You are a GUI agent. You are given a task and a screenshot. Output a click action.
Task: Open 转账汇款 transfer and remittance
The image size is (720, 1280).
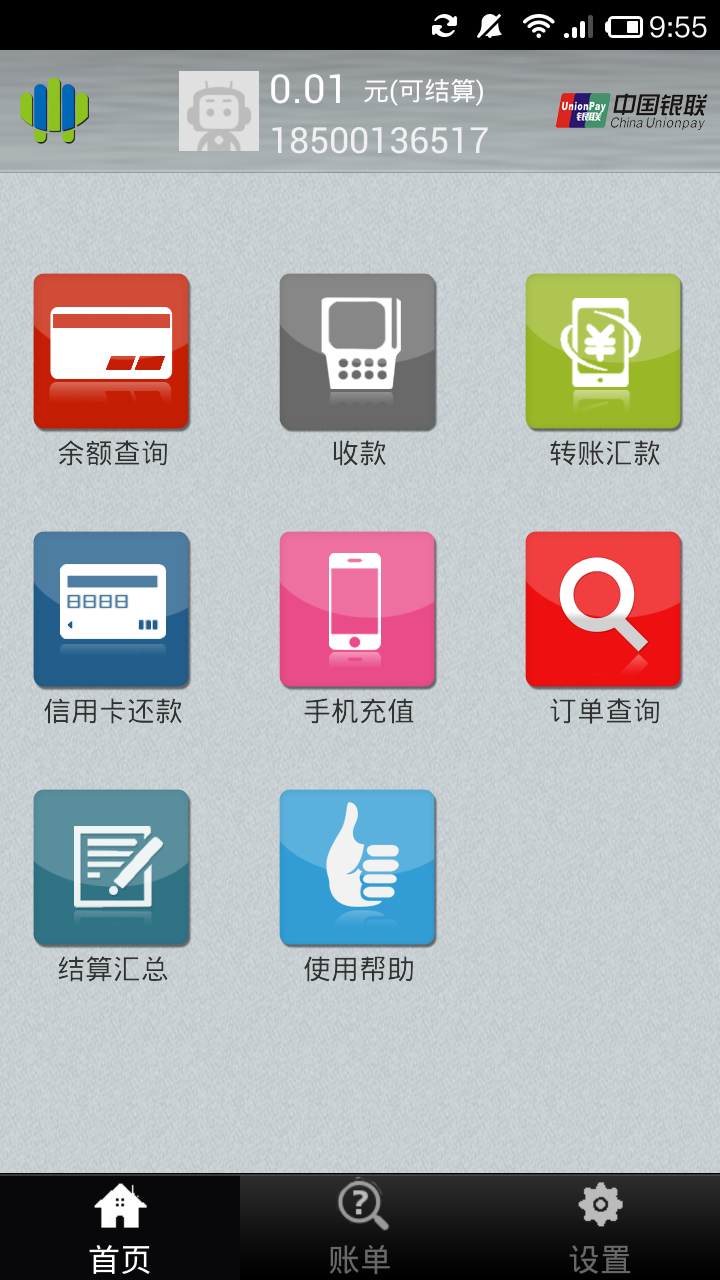(604, 352)
